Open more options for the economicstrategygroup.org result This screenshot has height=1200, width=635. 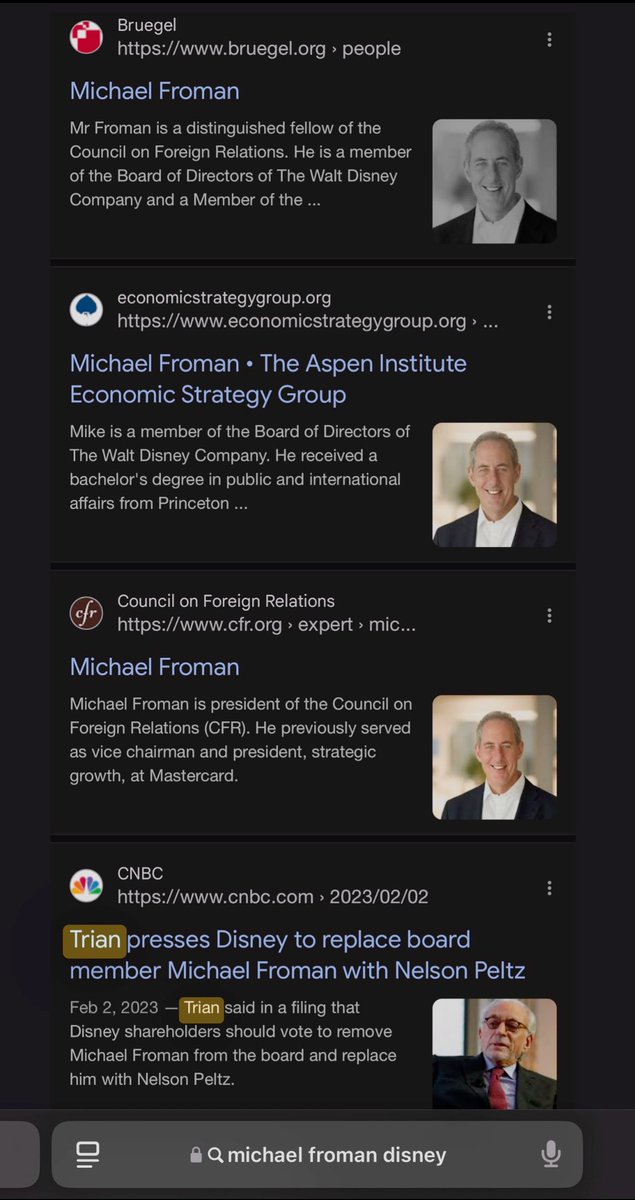coord(549,312)
